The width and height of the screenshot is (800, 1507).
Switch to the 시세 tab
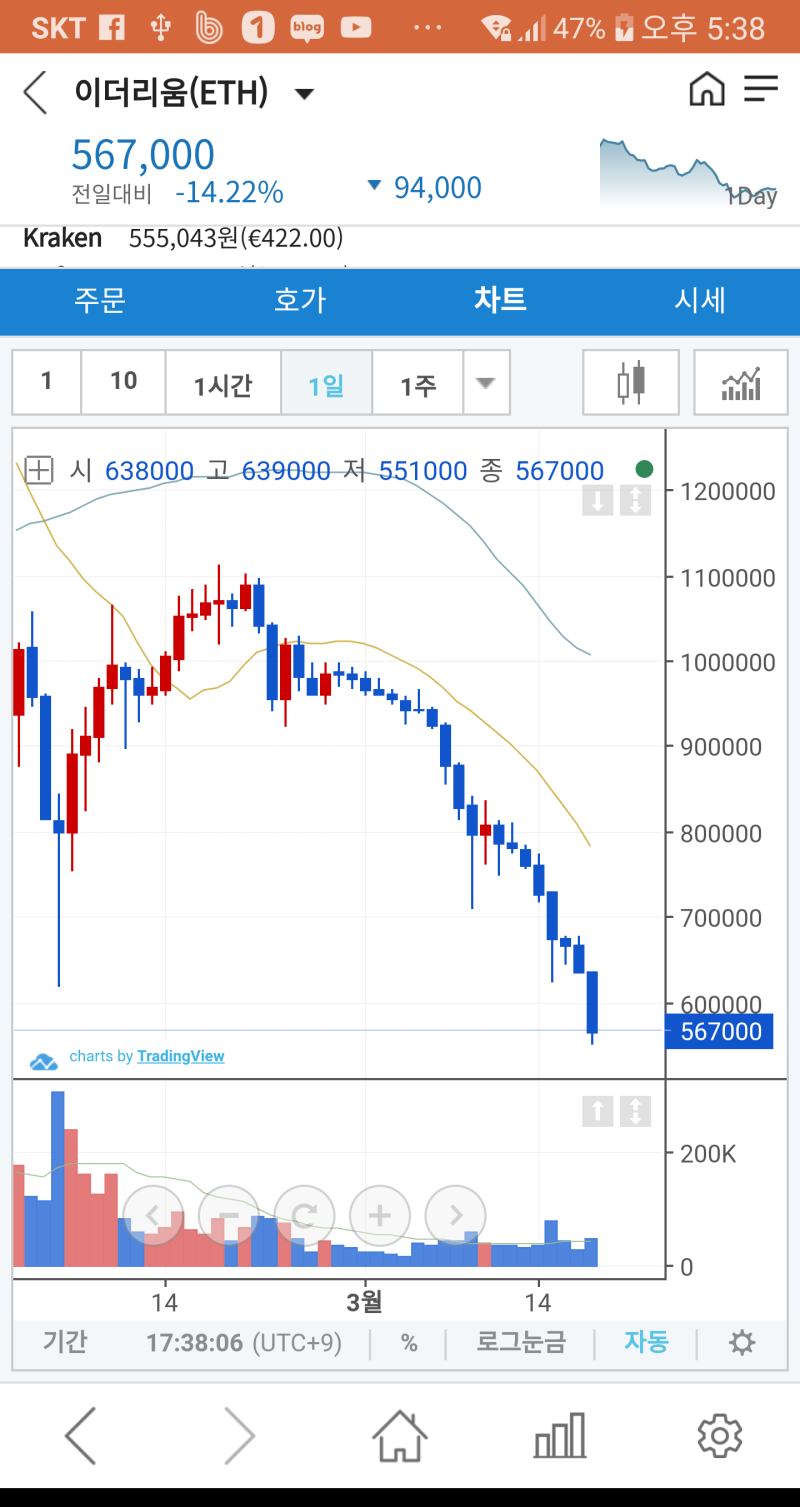699,301
